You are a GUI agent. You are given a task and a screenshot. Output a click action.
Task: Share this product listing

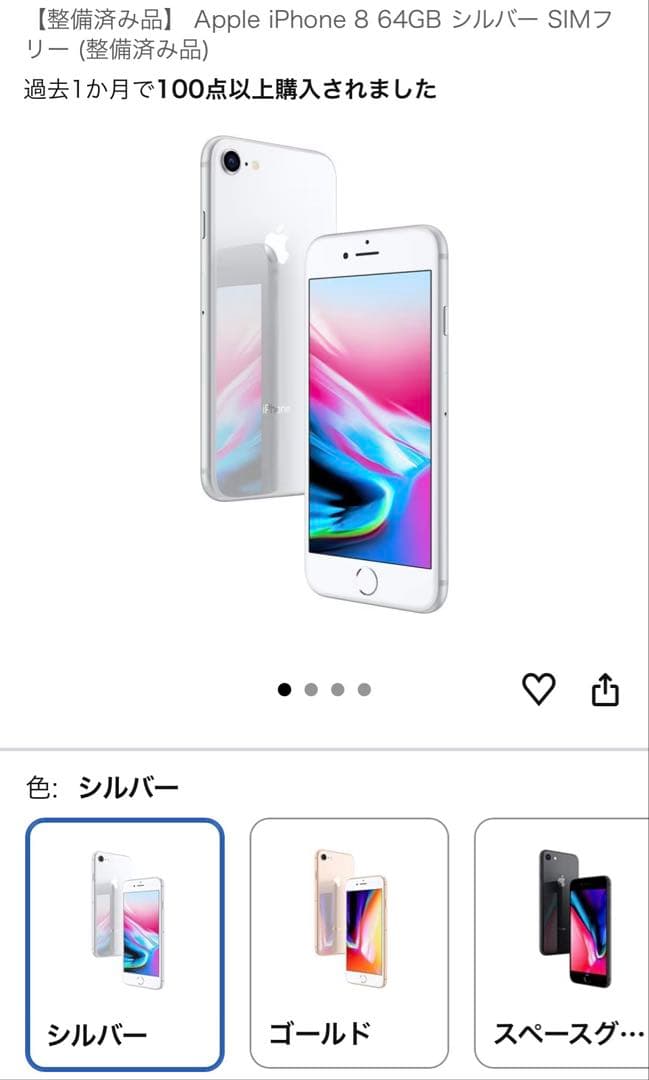pyautogui.click(x=606, y=689)
